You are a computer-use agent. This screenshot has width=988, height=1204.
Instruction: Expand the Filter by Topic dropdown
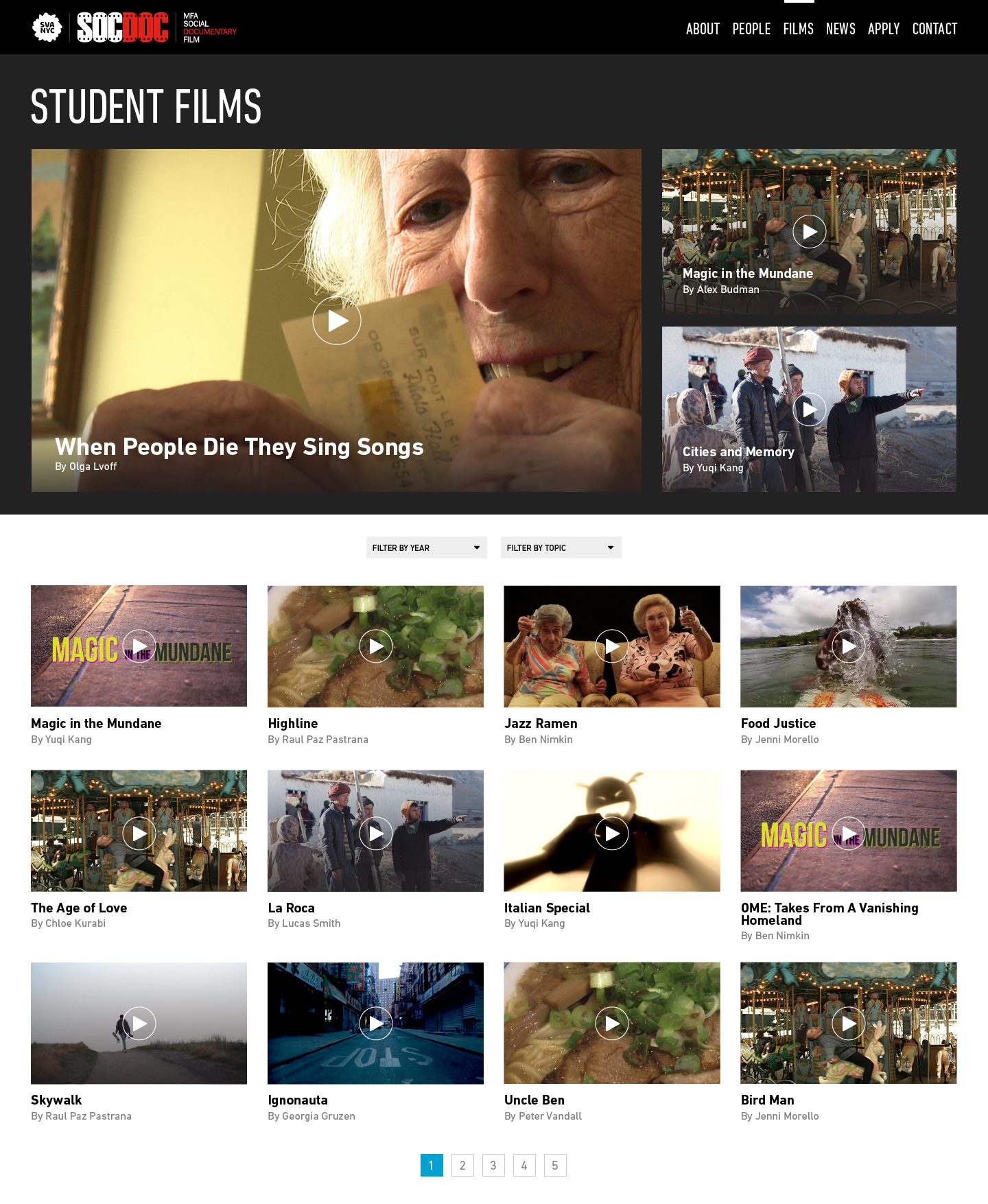(x=561, y=547)
